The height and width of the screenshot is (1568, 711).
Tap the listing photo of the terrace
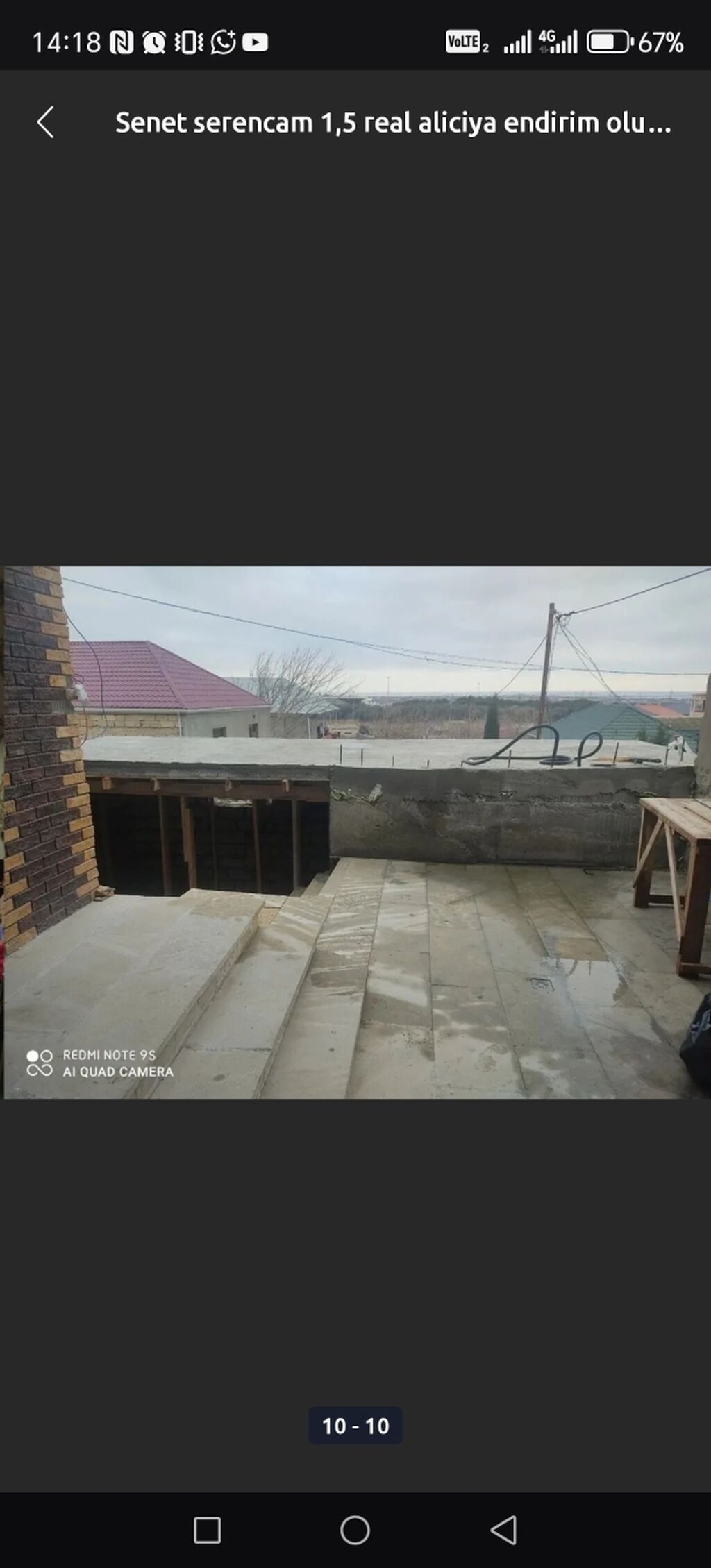[355, 832]
